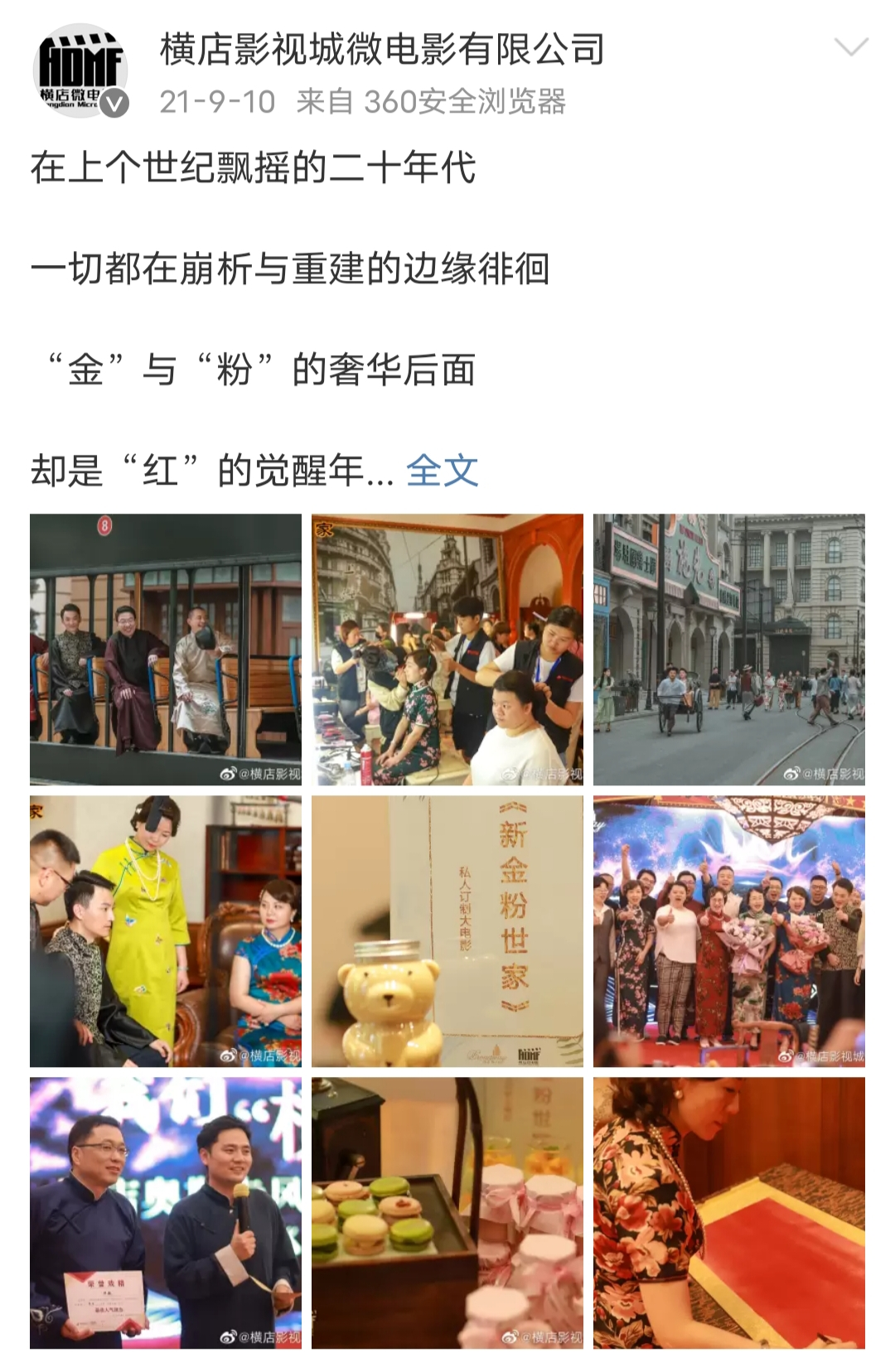The image size is (895, 1372).
Task: View the group photo with flower bouquets
Action: (728, 930)
